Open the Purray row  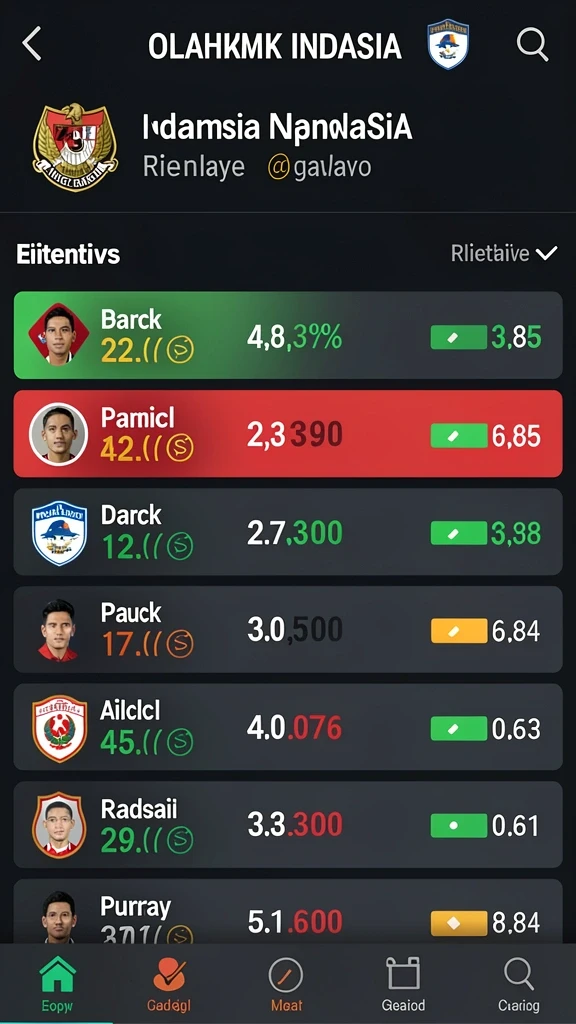[288, 912]
